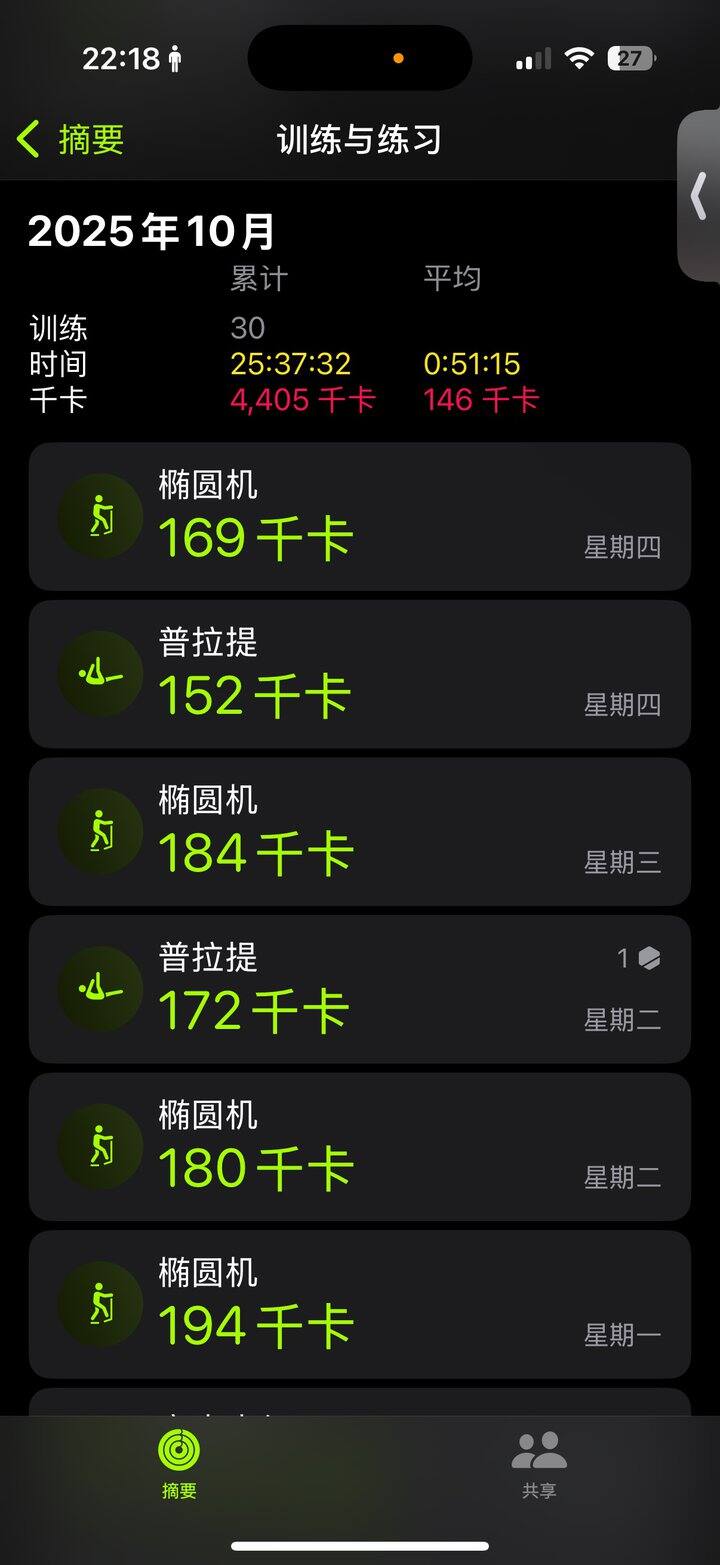
Task: Go back to 摘要 summary
Action: (x=72, y=140)
